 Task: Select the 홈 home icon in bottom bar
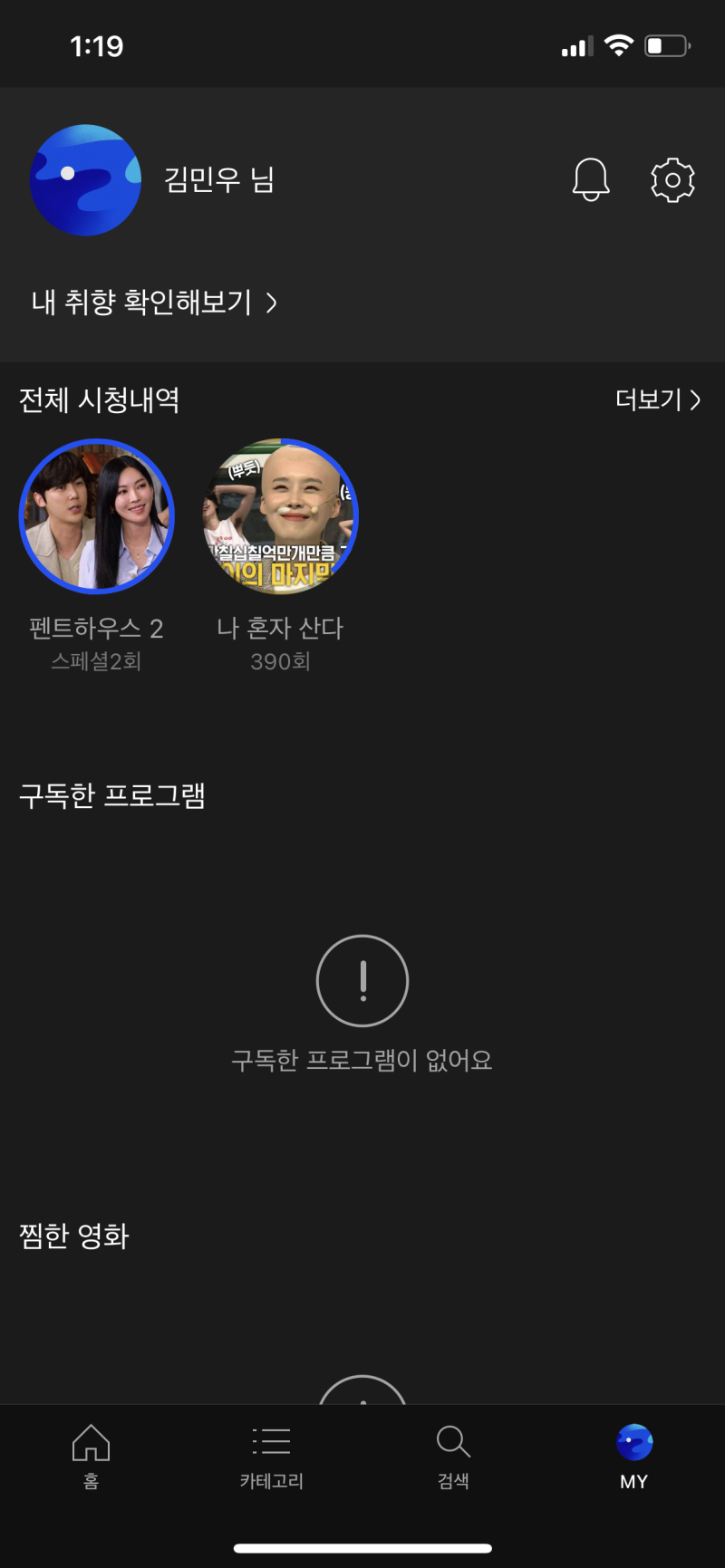click(x=91, y=1441)
